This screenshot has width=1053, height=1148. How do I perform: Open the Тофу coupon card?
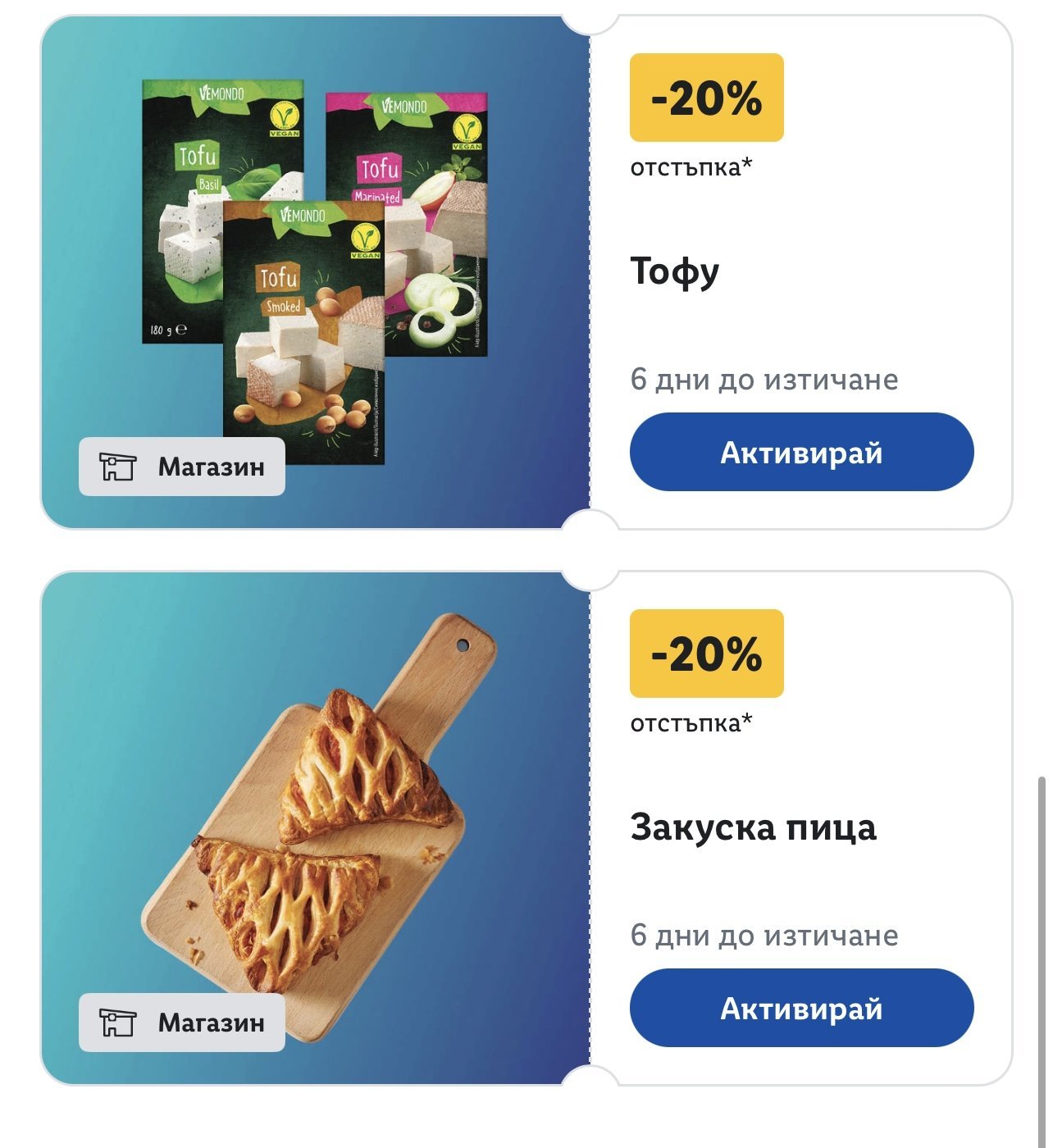pyautogui.click(x=674, y=271)
